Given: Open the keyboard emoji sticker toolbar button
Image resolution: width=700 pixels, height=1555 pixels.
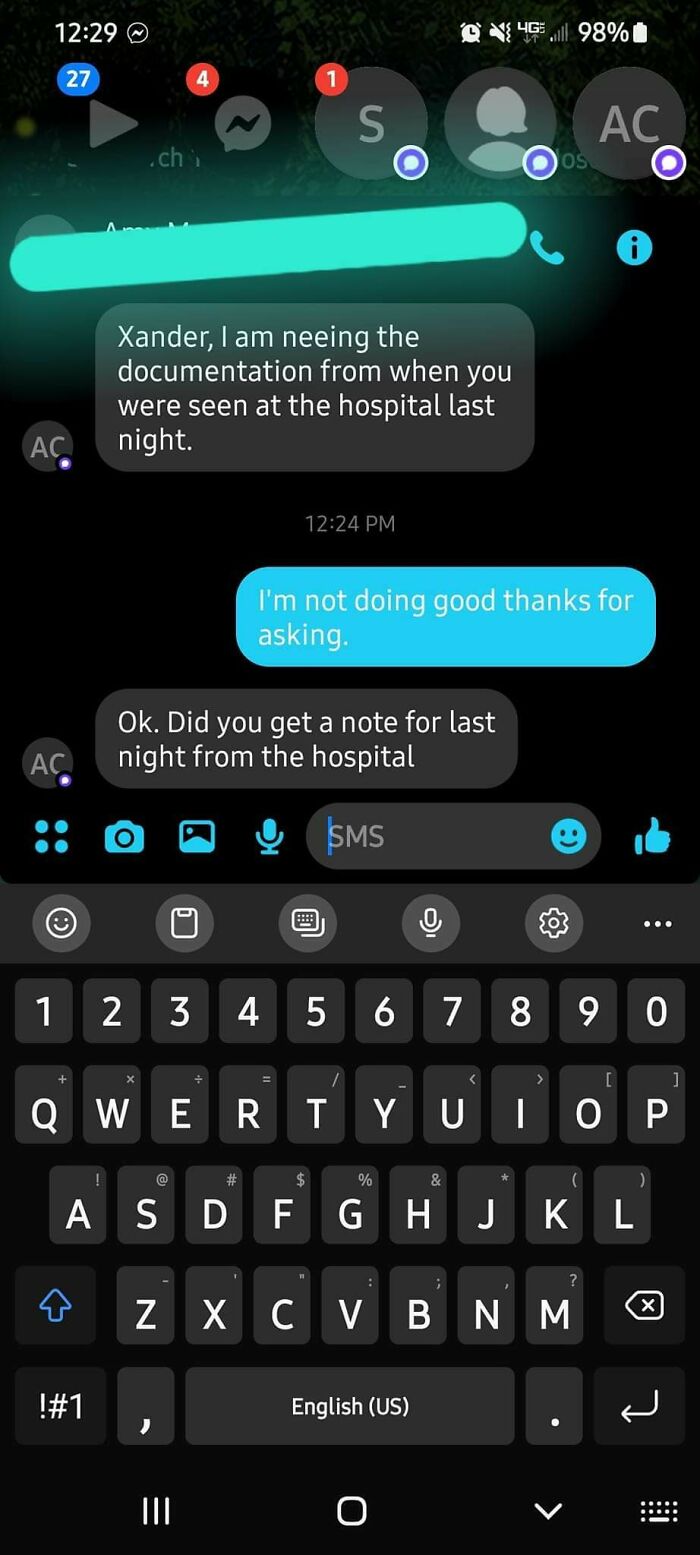Looking at the screenshot, I should click(61, 922).
